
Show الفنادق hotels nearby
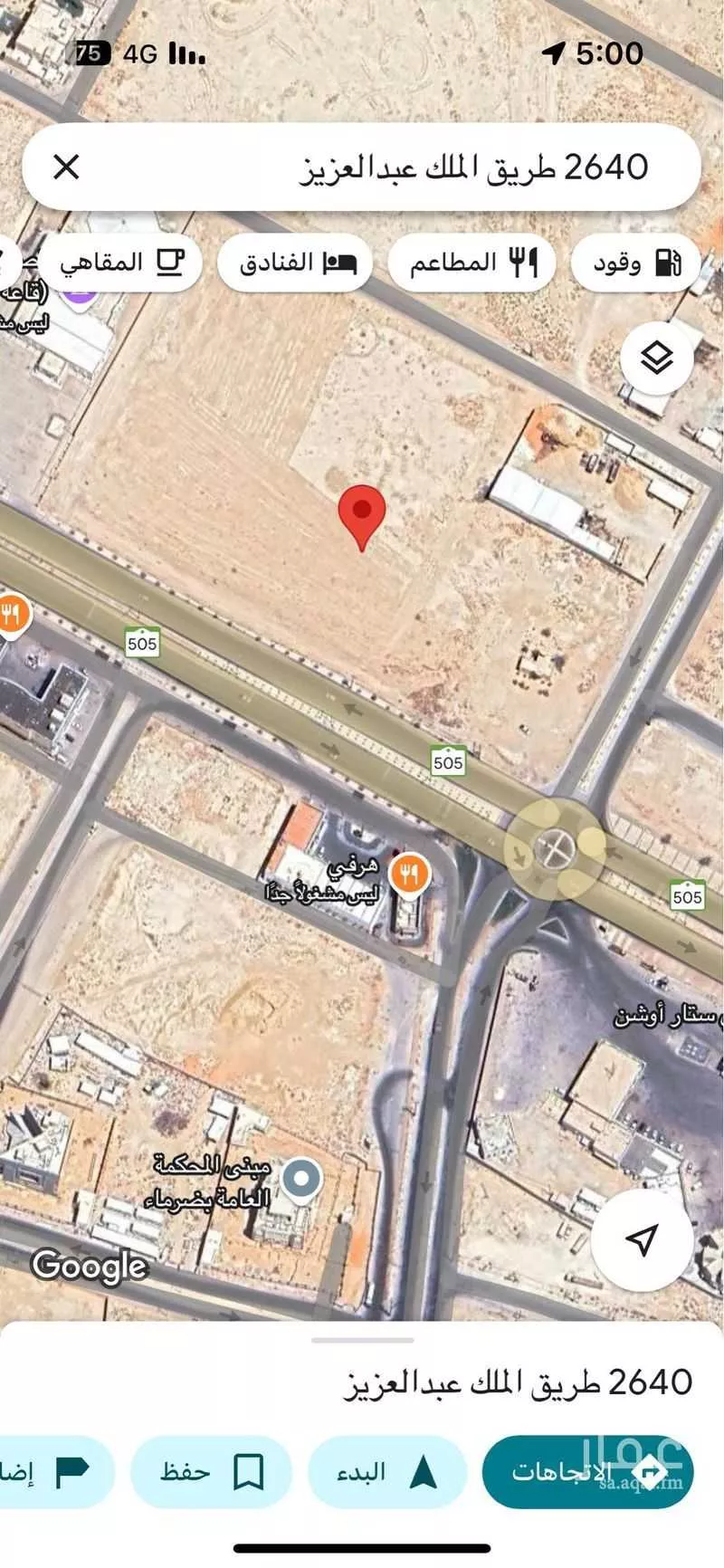coord(295,263)
